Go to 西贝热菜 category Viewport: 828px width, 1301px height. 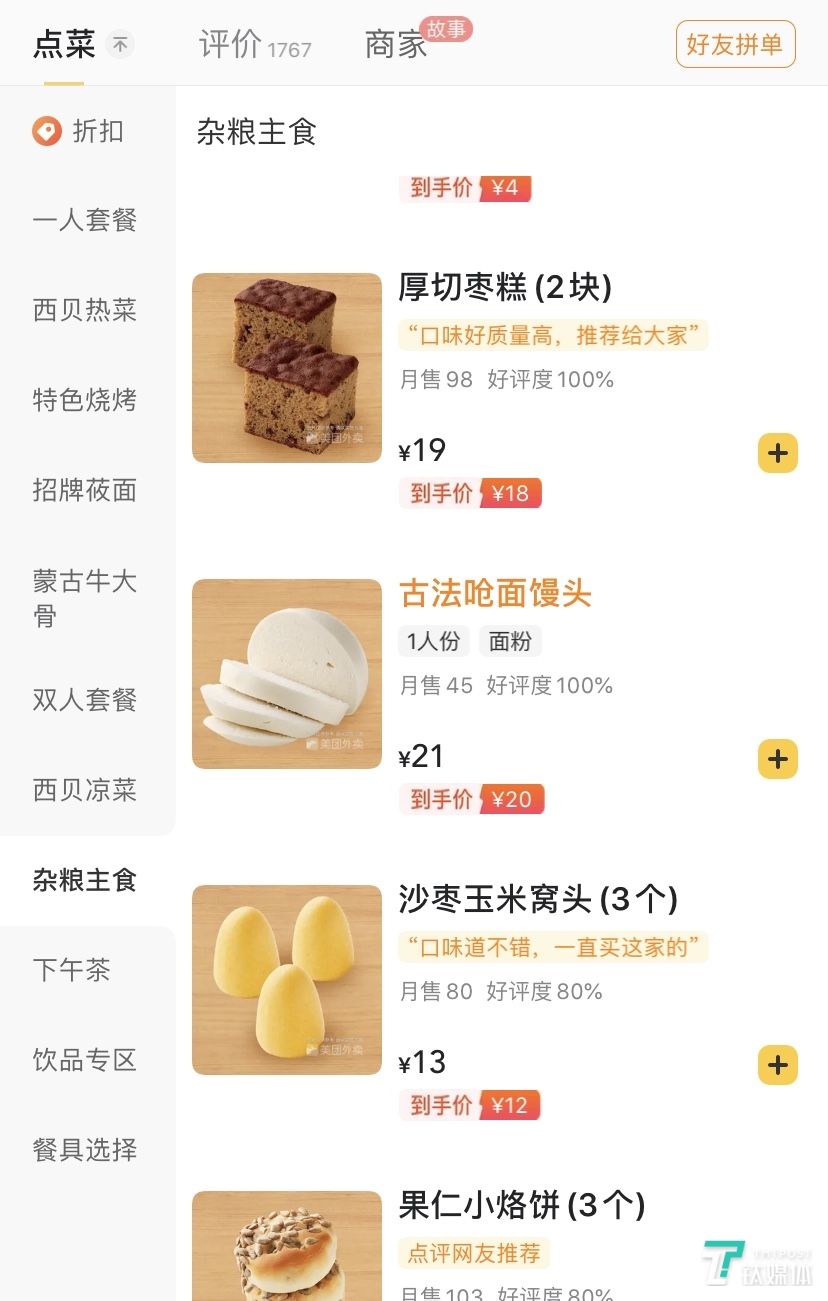pyautogui.click(x=85, y=311)
